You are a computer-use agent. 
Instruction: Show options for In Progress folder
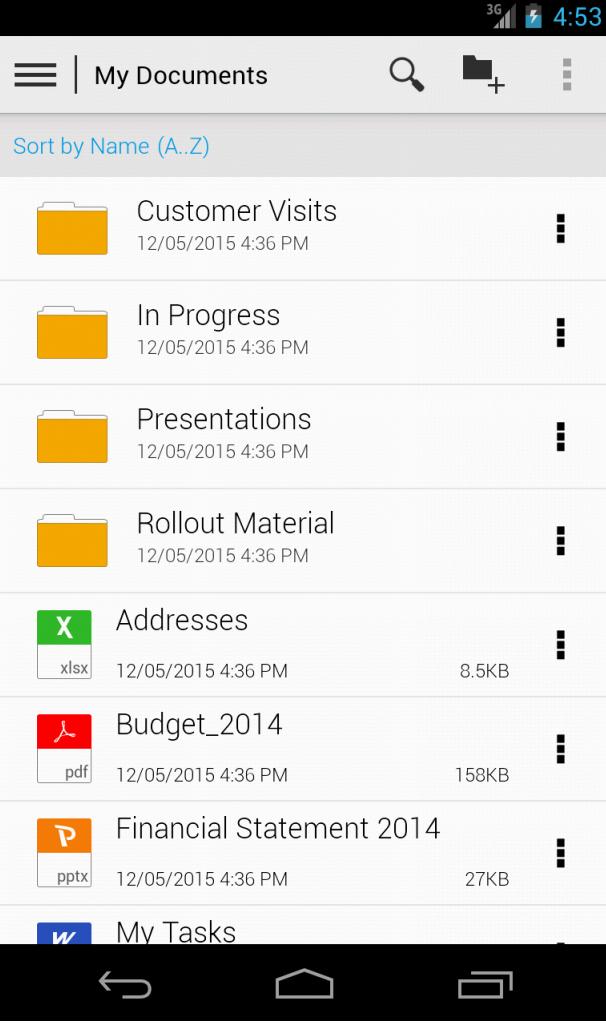[x=561, y=332]
